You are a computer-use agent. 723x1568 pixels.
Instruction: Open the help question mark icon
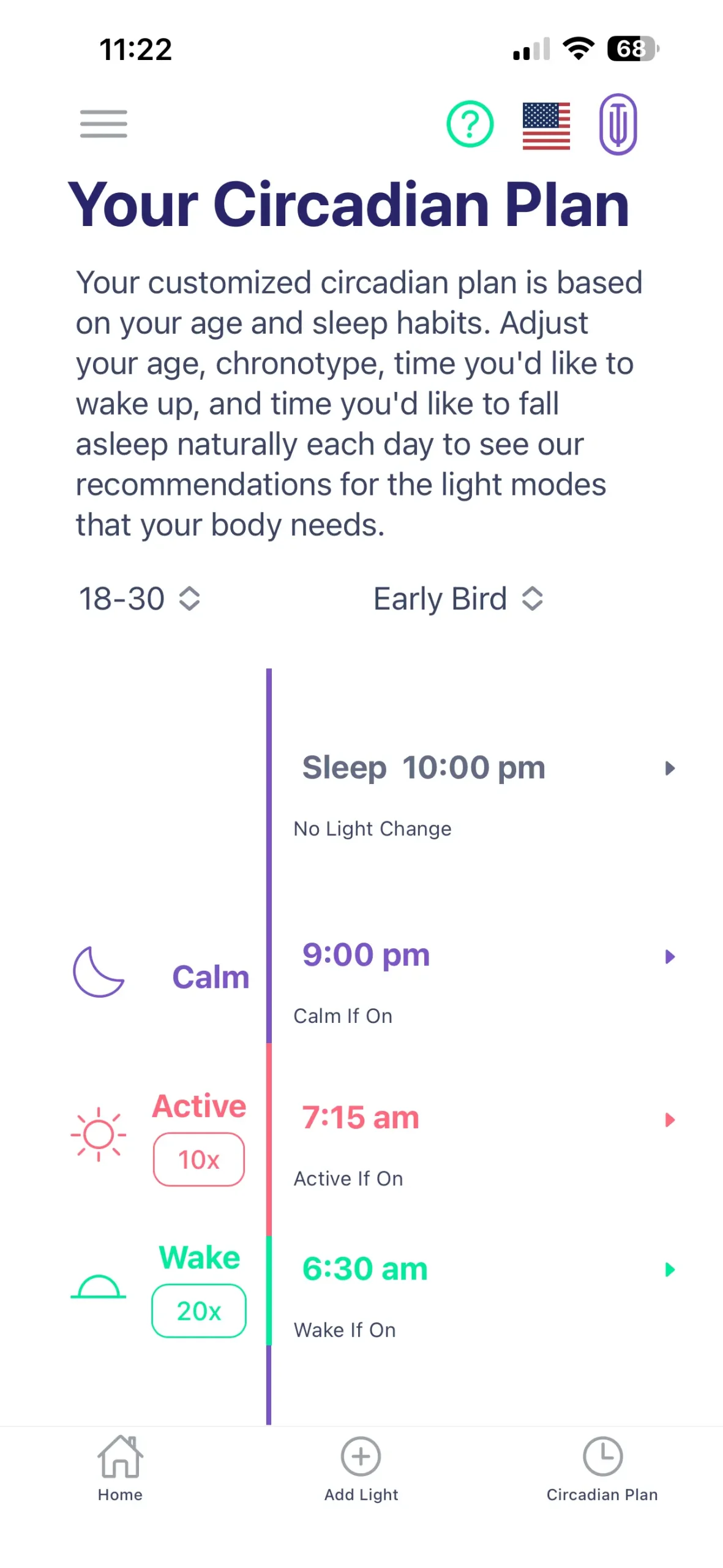pos(470,124)
